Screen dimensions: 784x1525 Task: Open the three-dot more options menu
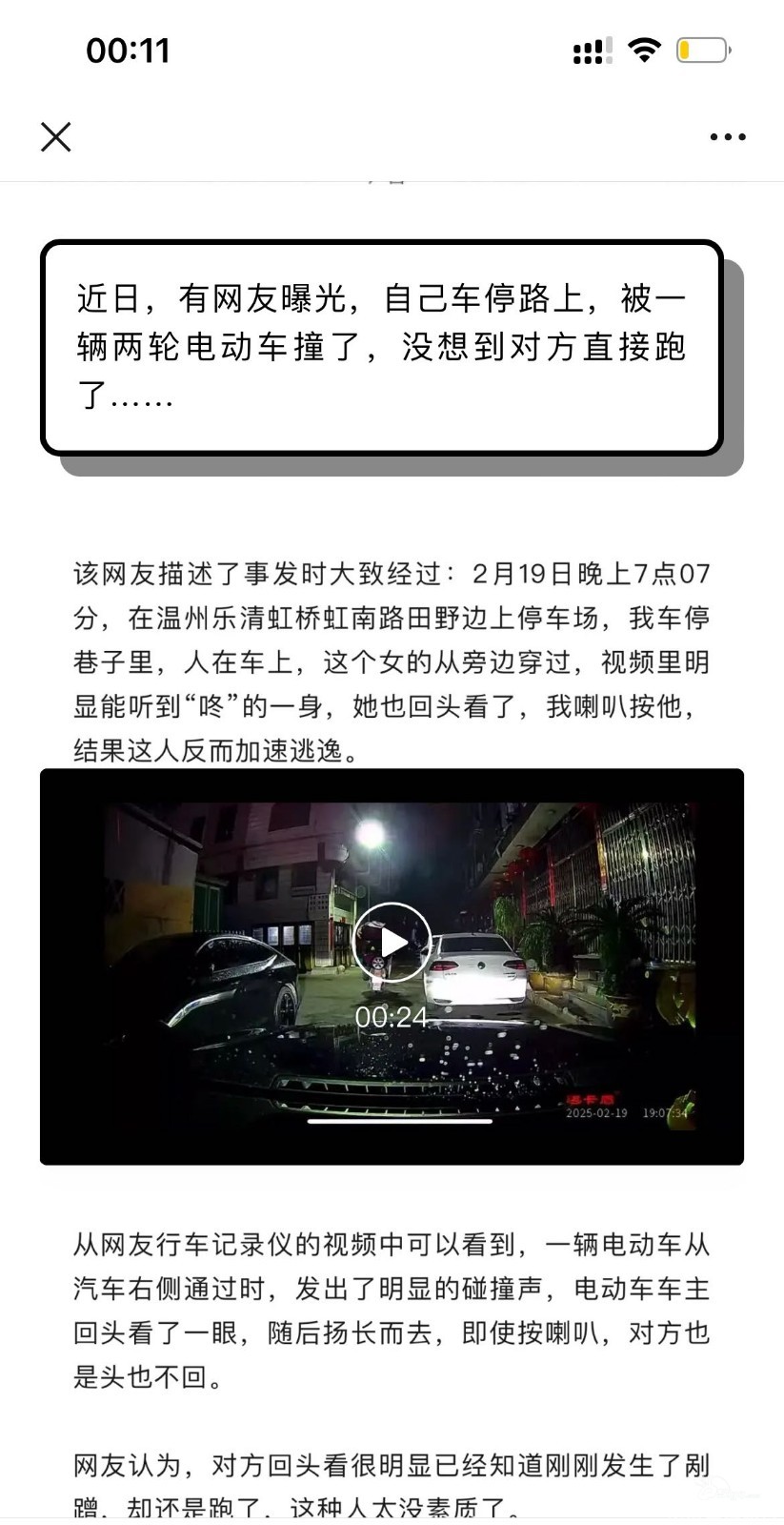pos(728,137)
